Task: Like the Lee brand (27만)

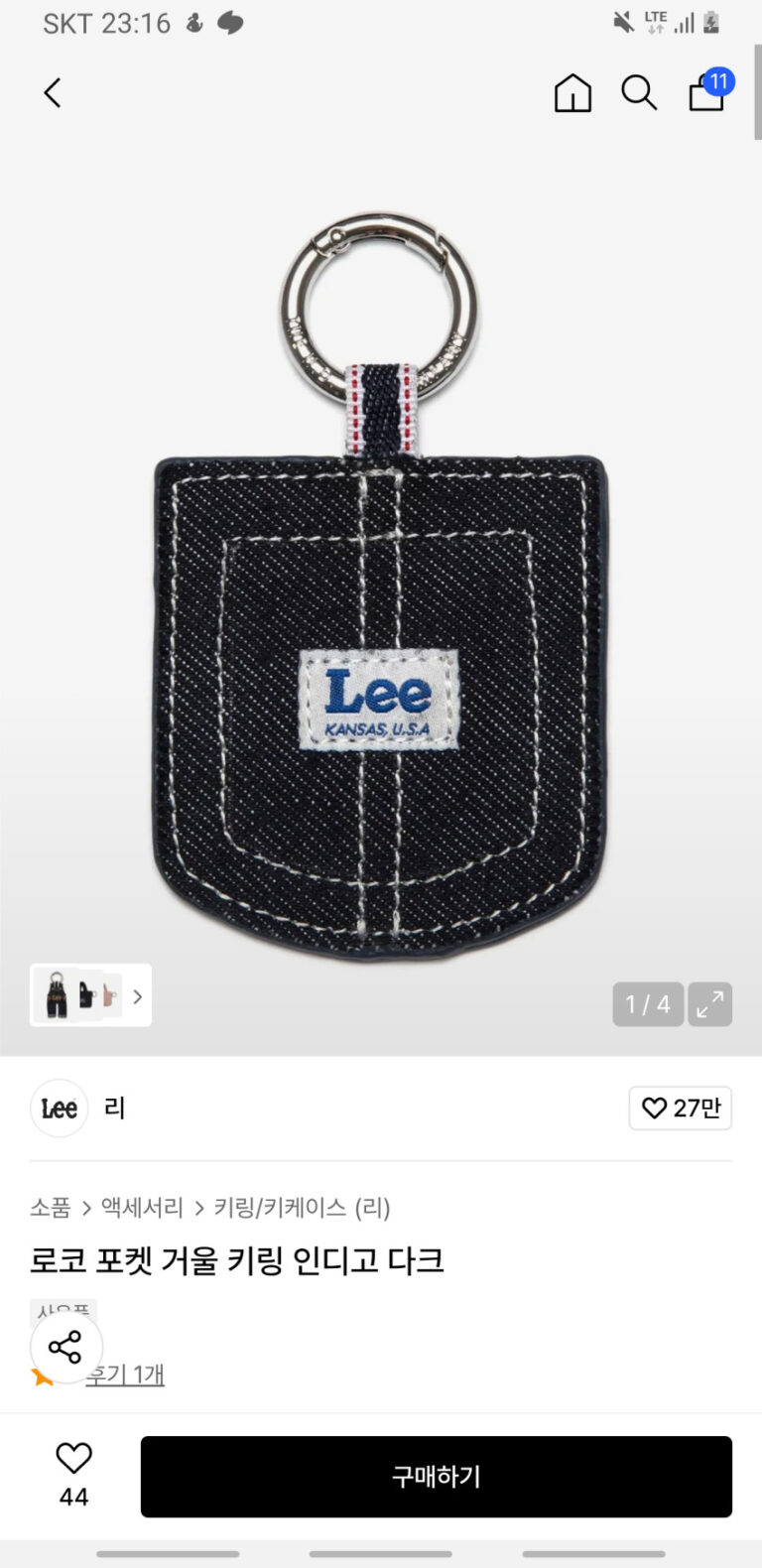Action: 681,1109
